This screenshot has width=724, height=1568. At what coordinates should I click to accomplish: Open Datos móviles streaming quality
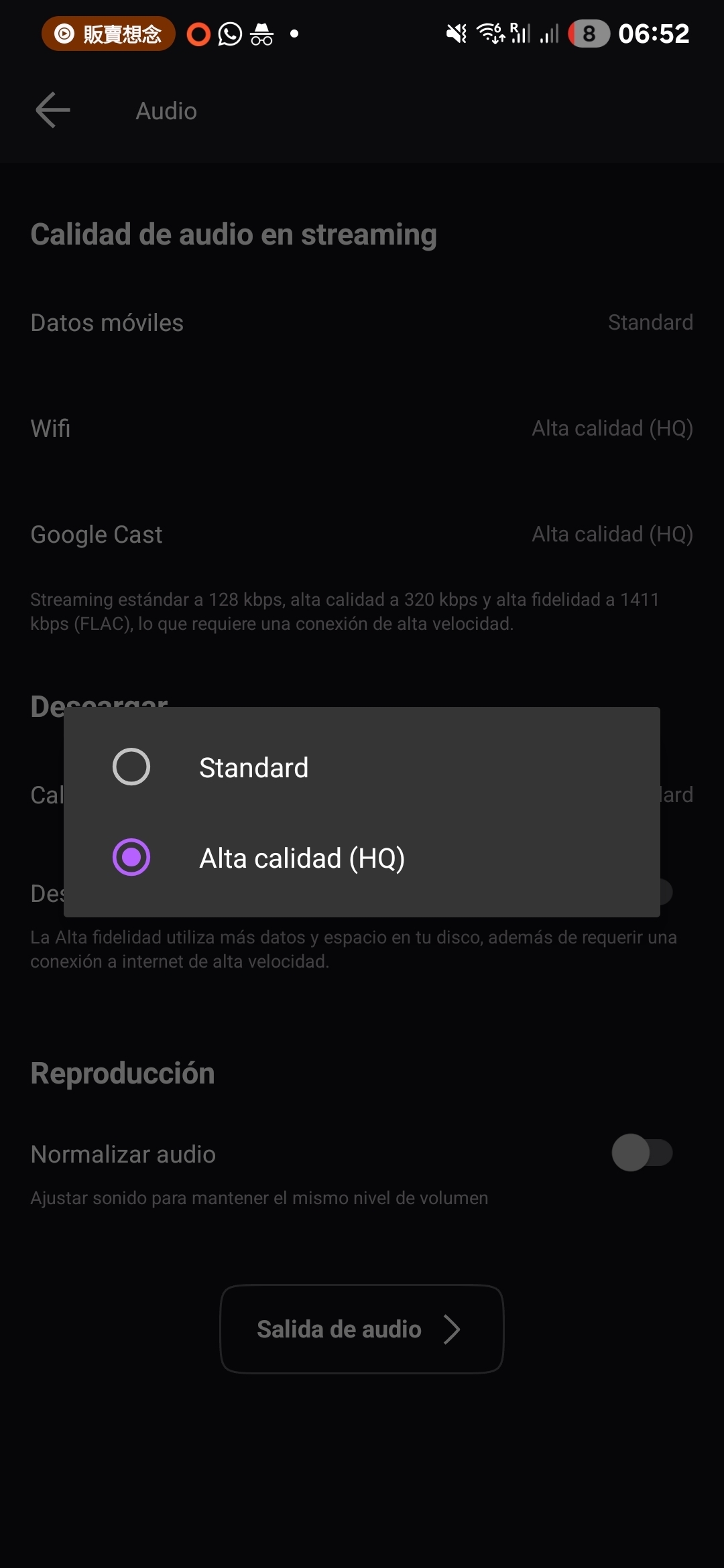pyautogui.click(x=362, y=322)
